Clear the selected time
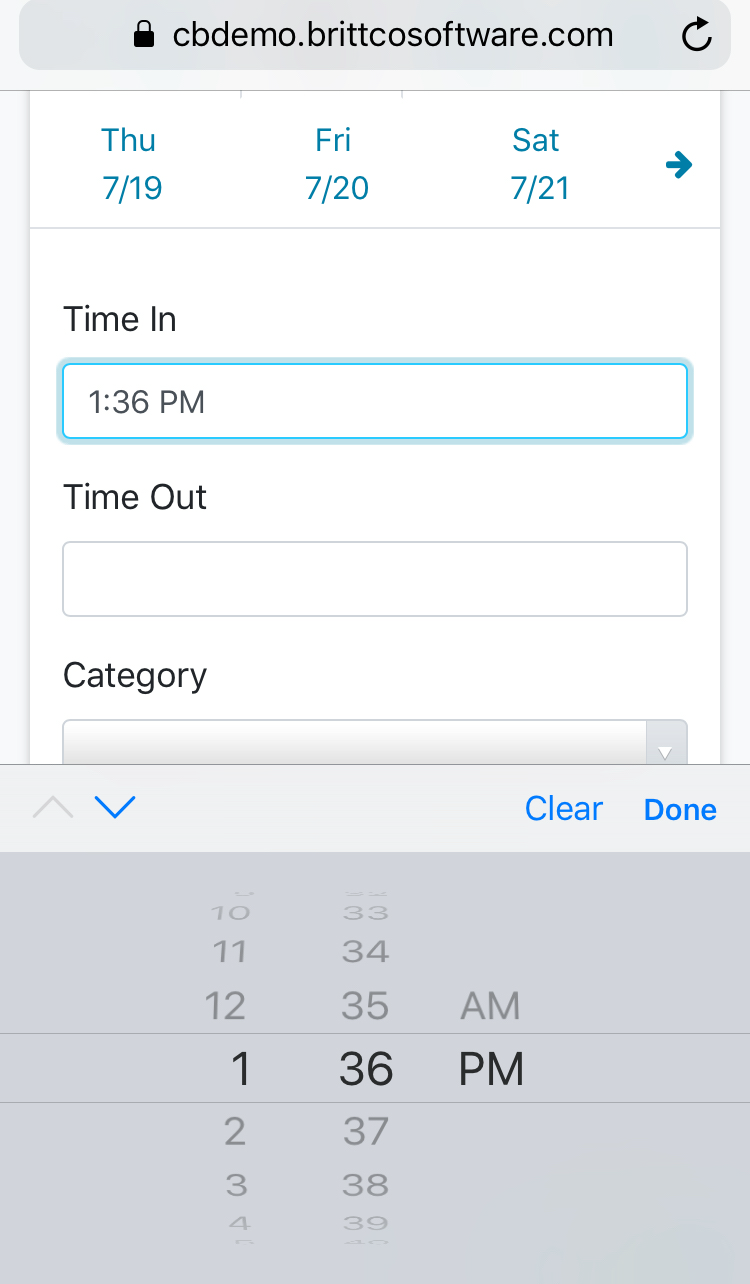This screenshot has height=1284, width=750. [x=563, y=809]
